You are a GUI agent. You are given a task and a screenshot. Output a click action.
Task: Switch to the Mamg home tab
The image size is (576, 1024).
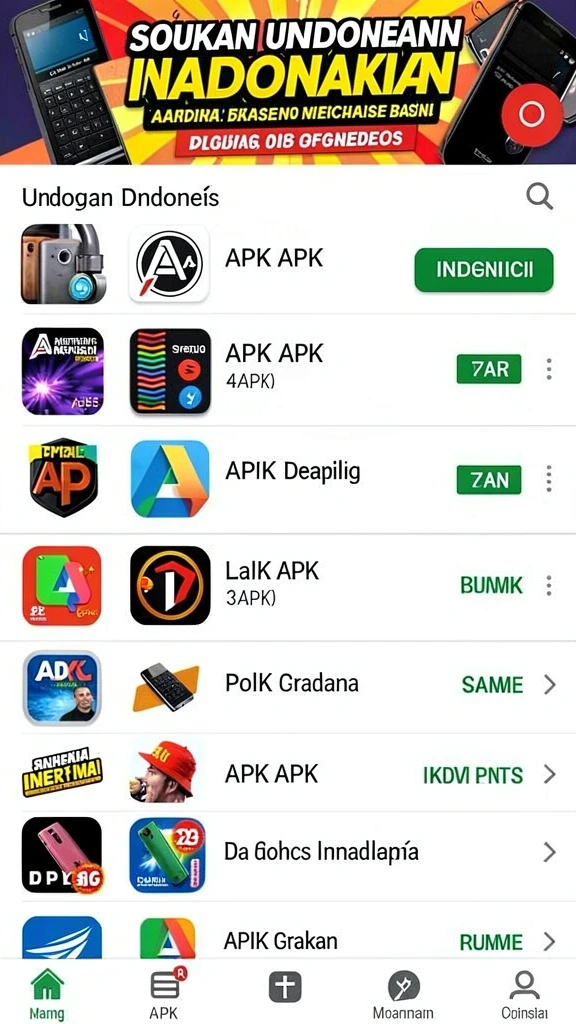coord(48,993)
